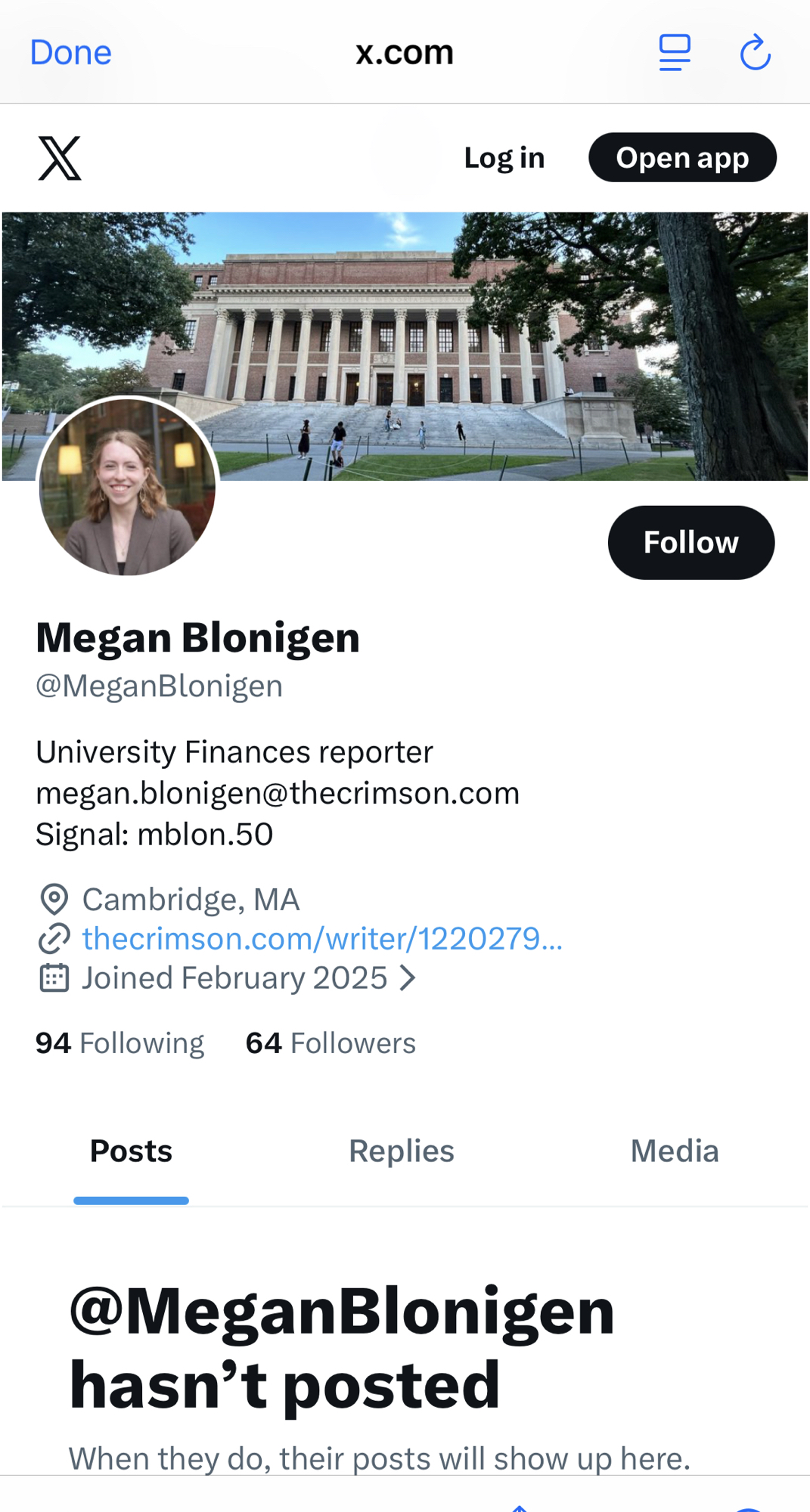View Megan Blonigen's profile photo
The height and width of the screenshot is (1512, 810).
127,488
